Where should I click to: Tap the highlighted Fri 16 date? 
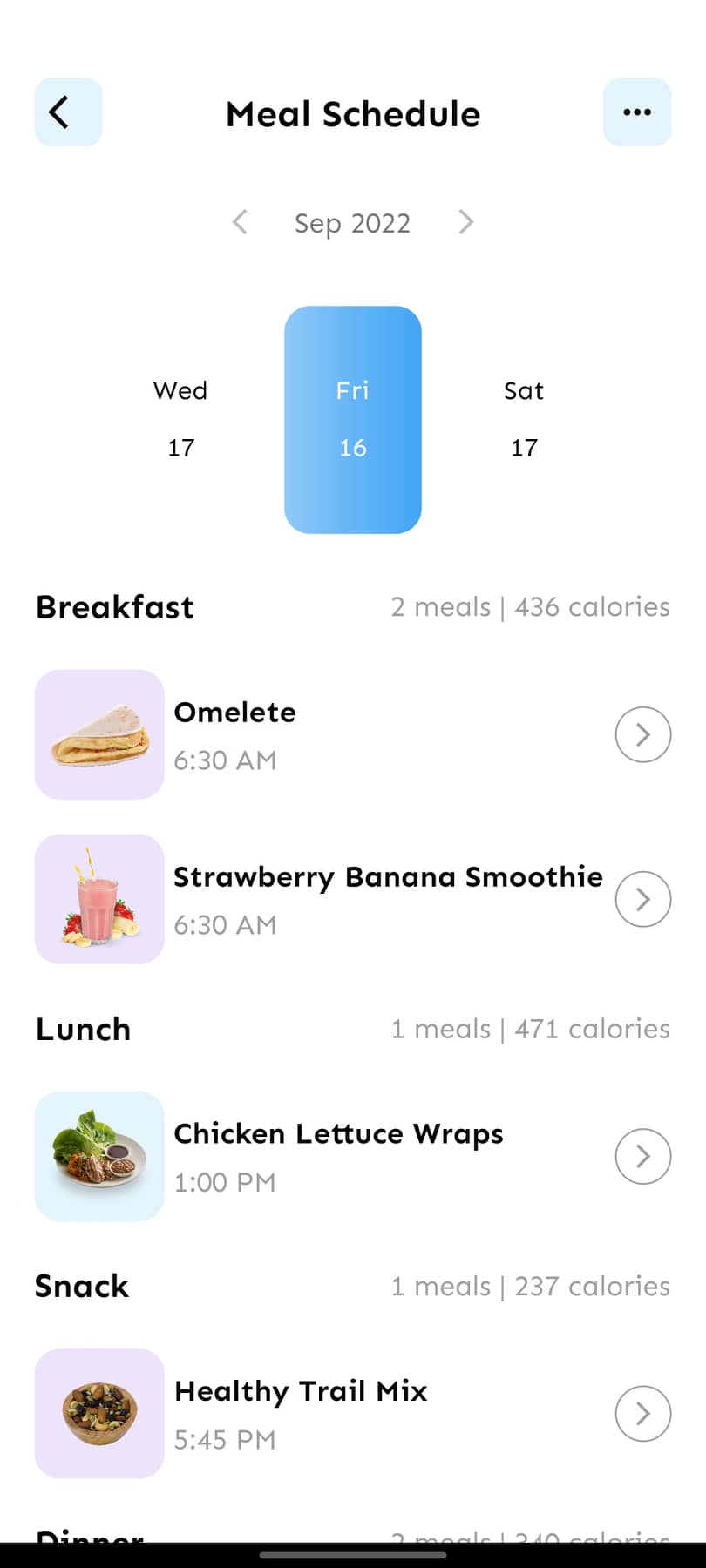[x=353, y=419]
